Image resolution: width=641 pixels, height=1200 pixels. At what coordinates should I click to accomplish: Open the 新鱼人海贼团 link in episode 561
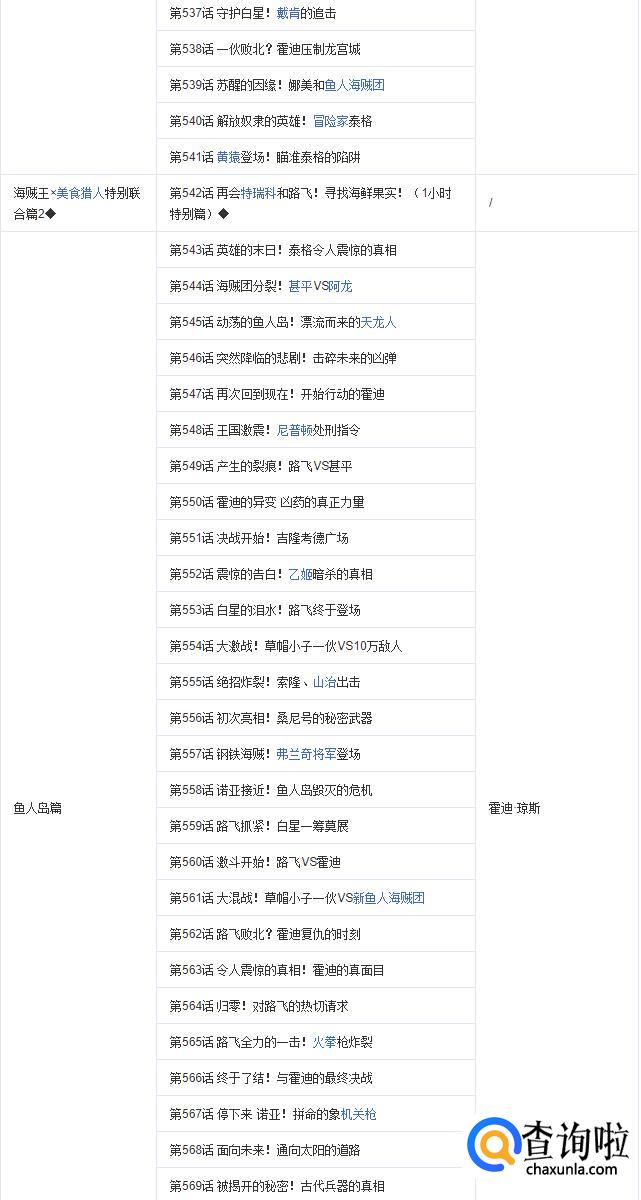pyautogui.click(x=389, y=898)
